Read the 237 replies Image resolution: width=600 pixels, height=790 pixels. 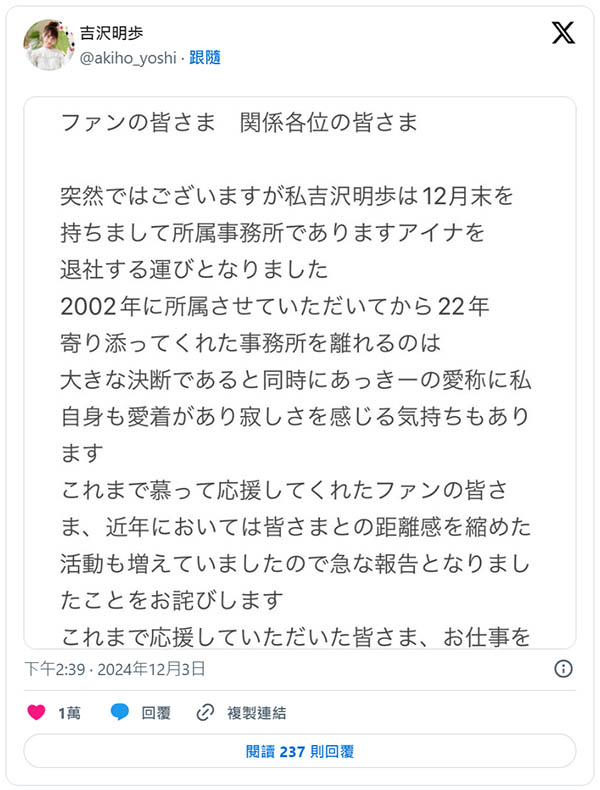[300, 751]
